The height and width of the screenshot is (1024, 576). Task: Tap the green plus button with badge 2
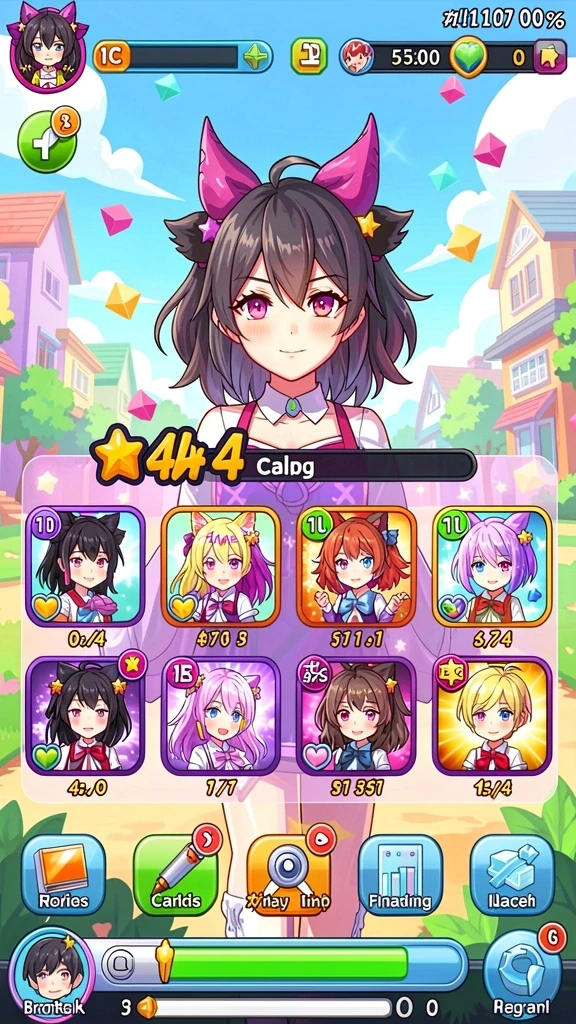(48, 140)
